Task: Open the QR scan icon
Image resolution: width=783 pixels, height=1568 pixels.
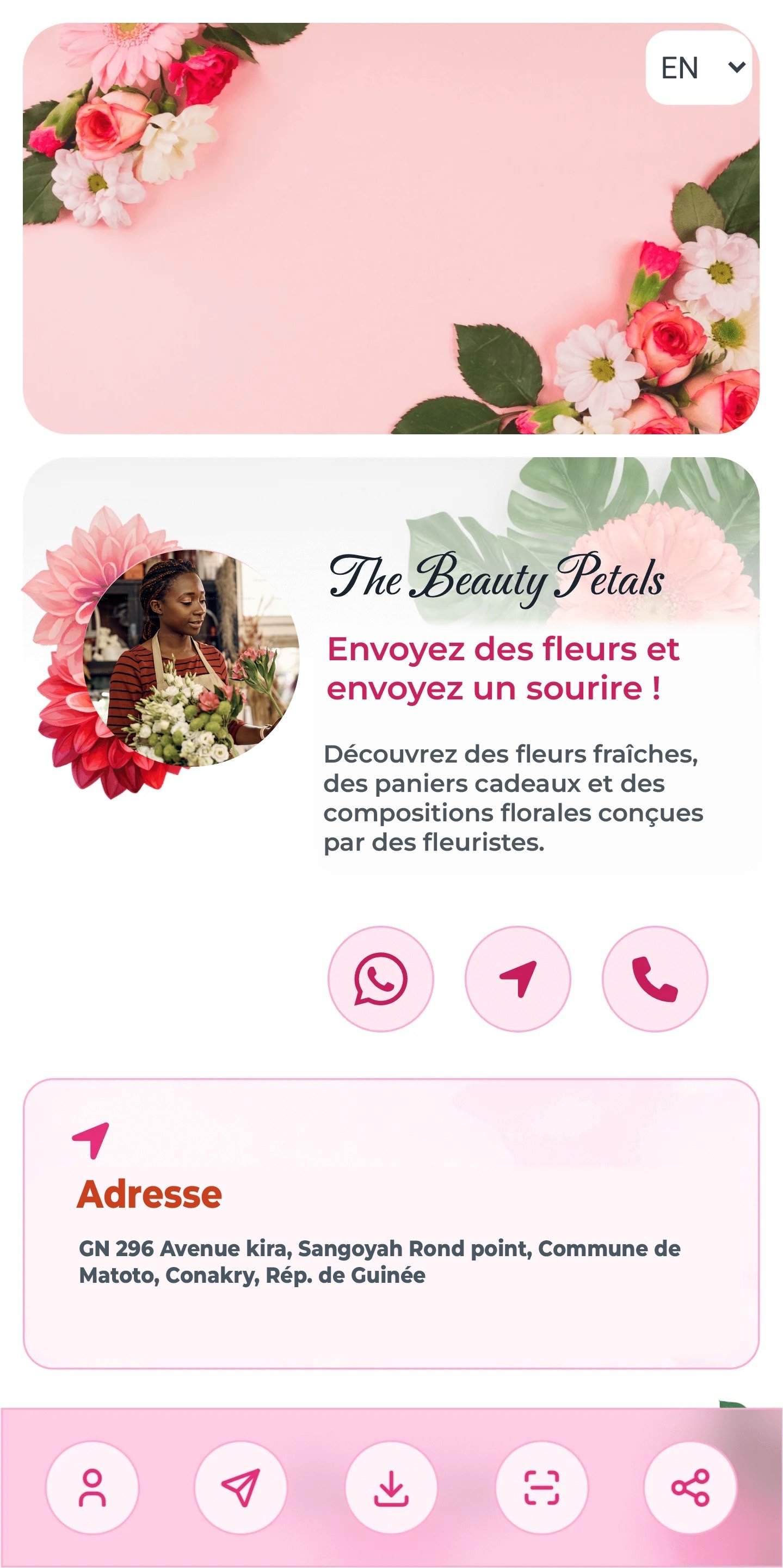Action: point(541,1487)
